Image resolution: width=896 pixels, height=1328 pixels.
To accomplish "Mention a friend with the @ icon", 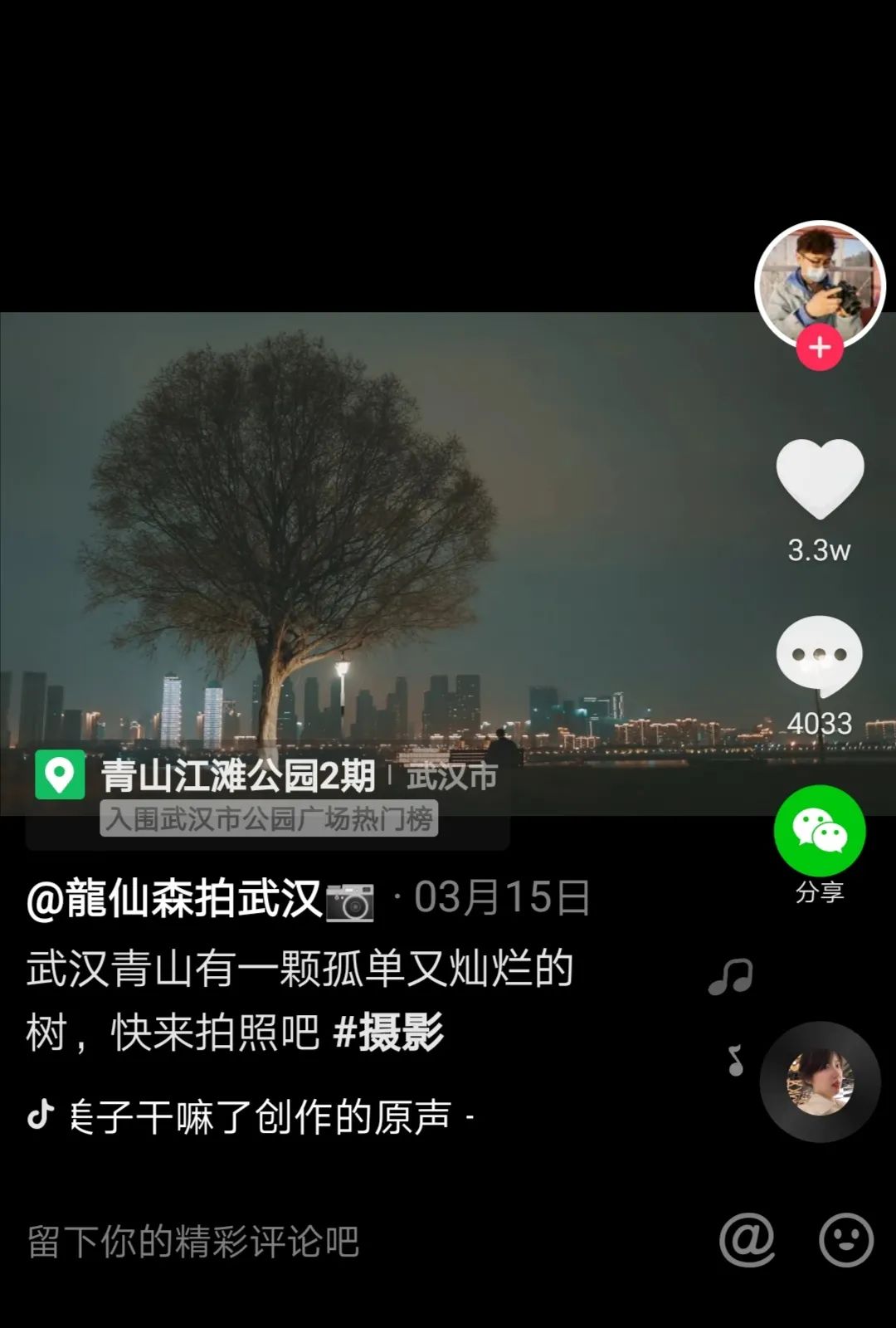I will coord(747,1240).
